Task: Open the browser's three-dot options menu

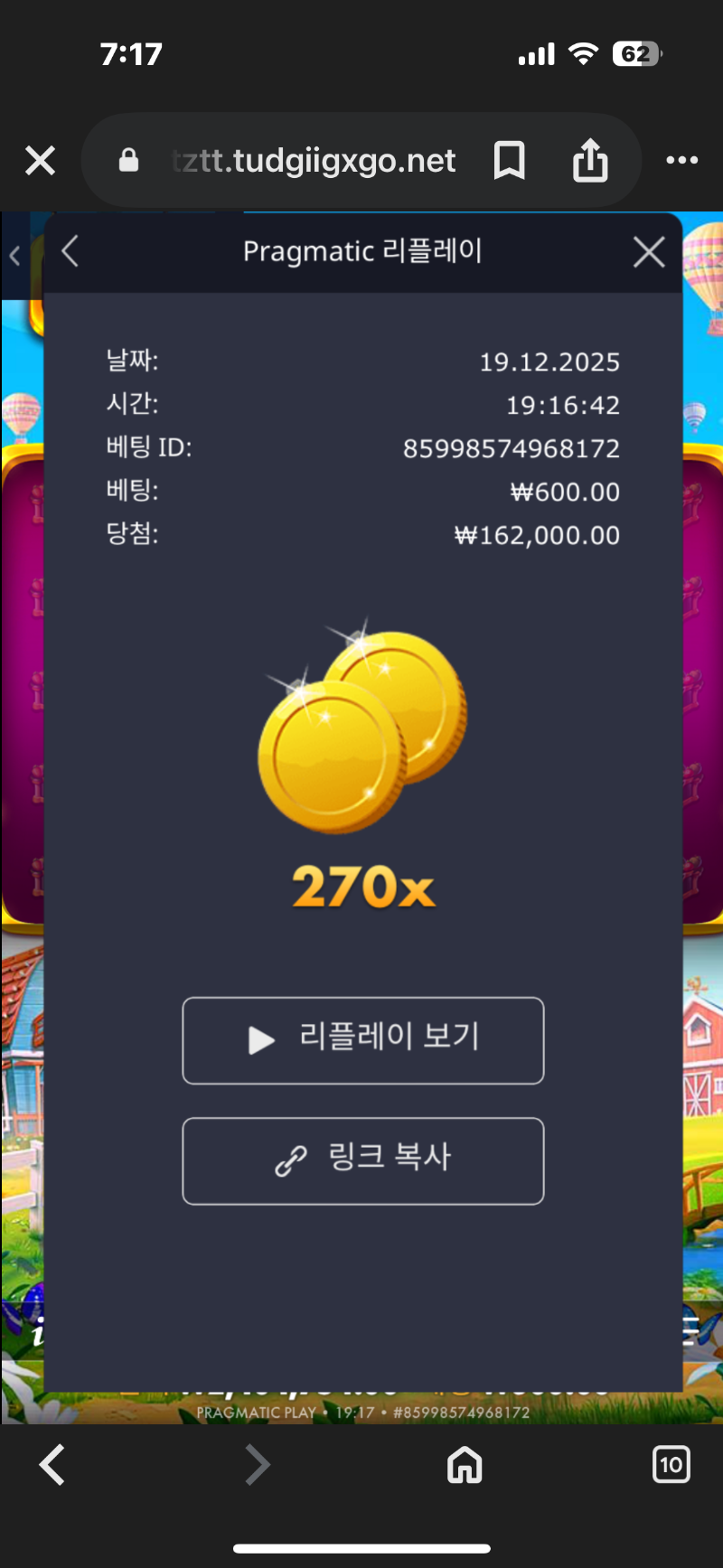Action: point(682,160)
